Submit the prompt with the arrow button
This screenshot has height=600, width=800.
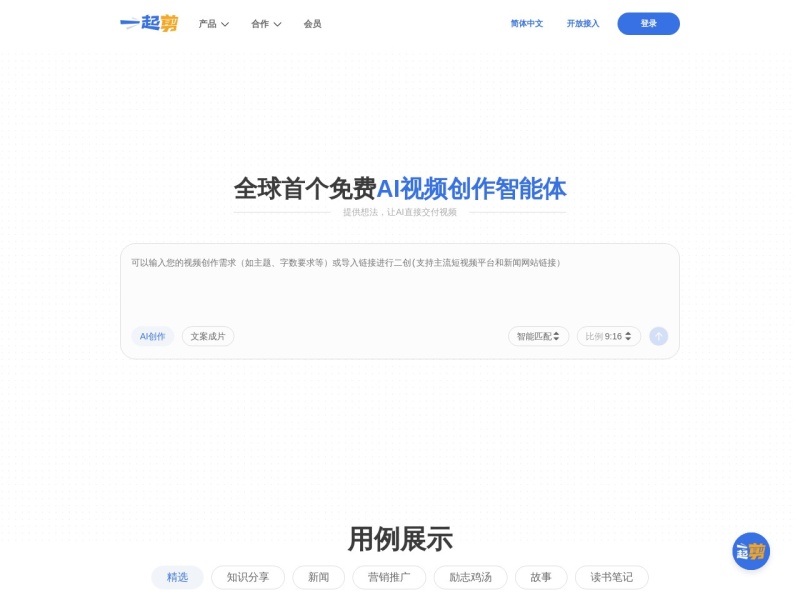659,337
